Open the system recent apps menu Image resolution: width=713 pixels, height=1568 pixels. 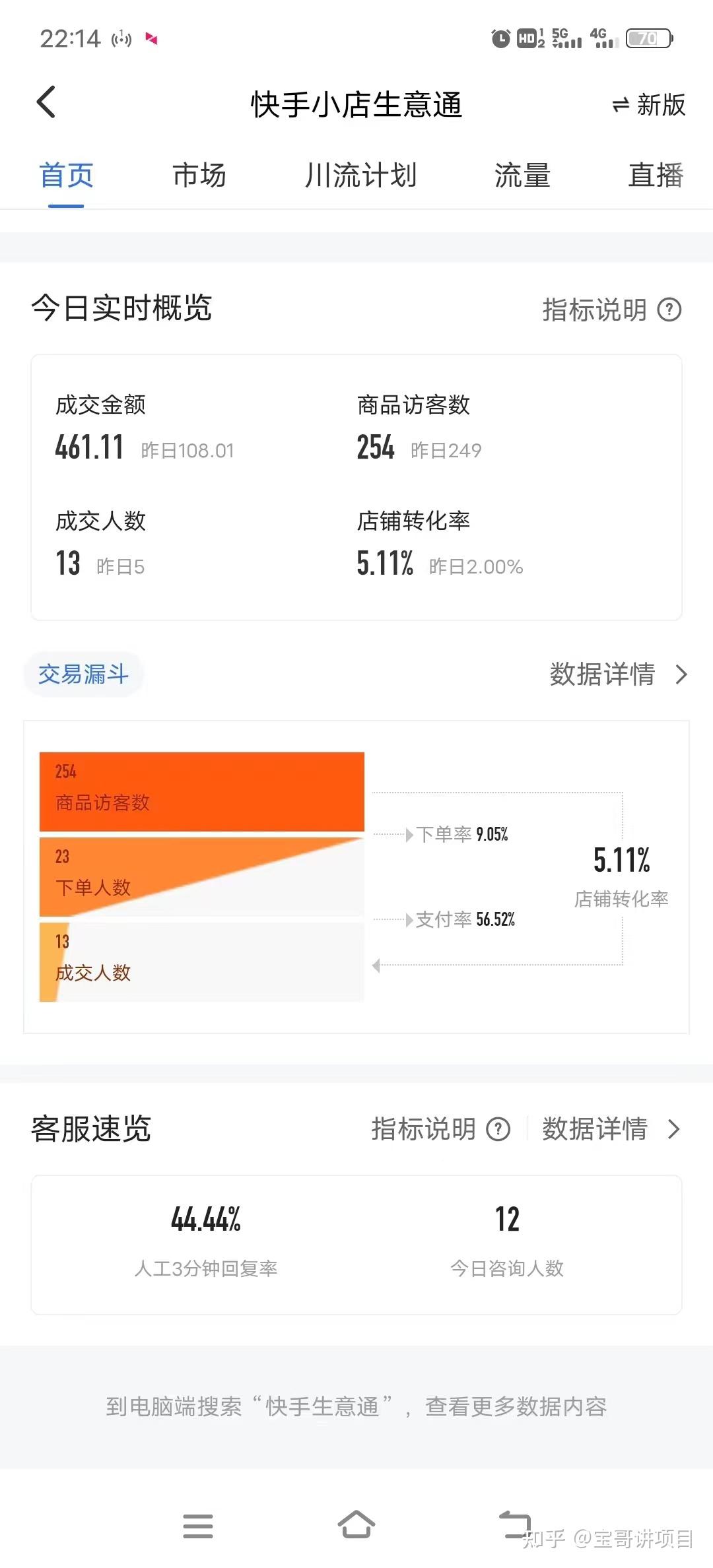pyautogui.click(x=198, y=1526)
